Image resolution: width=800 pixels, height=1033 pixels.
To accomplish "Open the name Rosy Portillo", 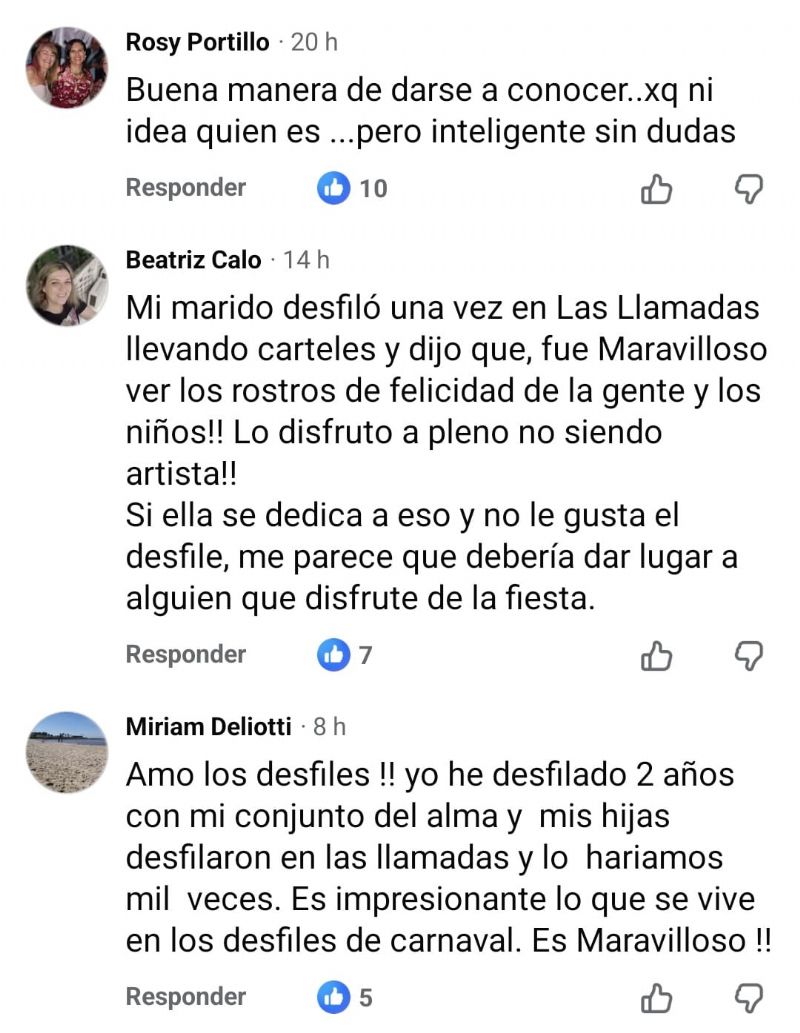I will (197, 42).
